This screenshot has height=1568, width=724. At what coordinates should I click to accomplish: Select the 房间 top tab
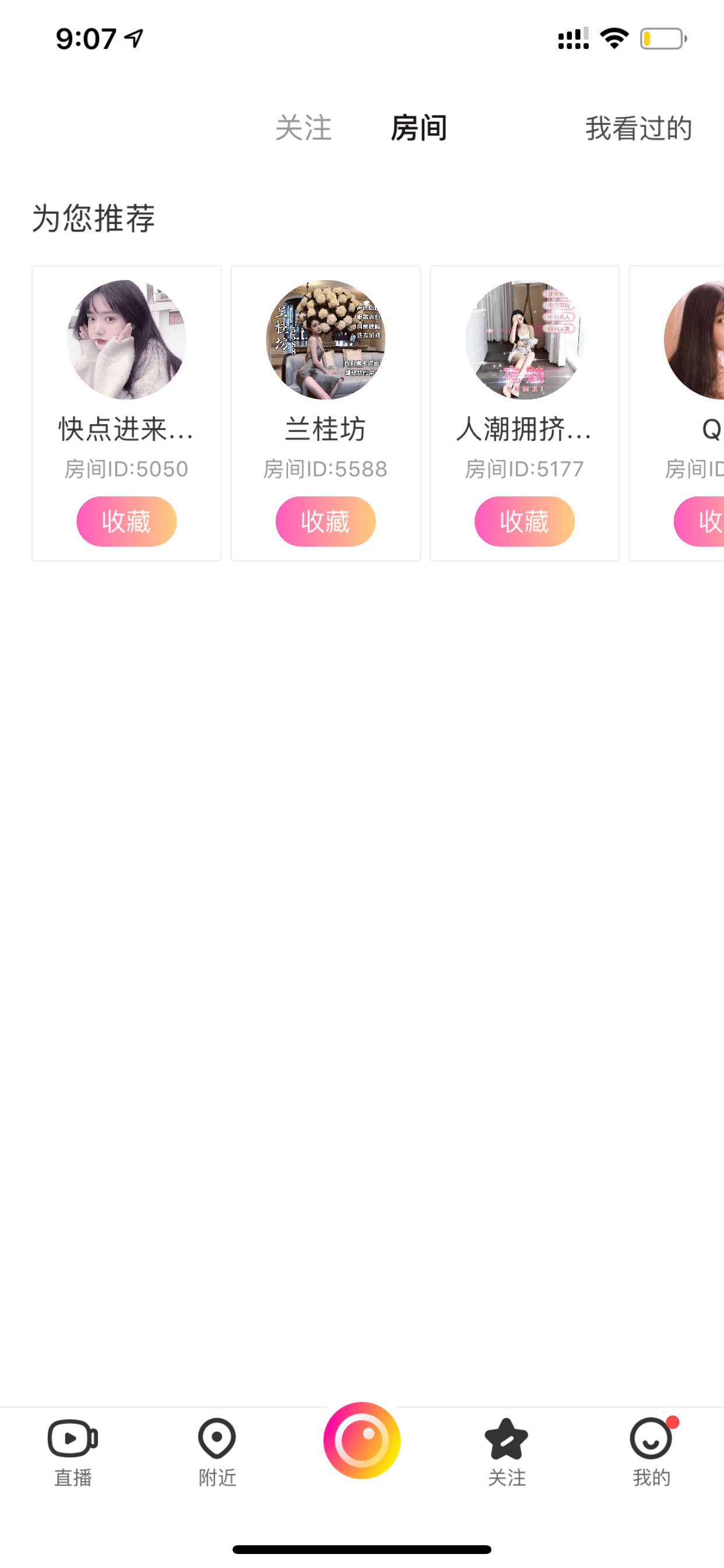[x=419, y=128]
